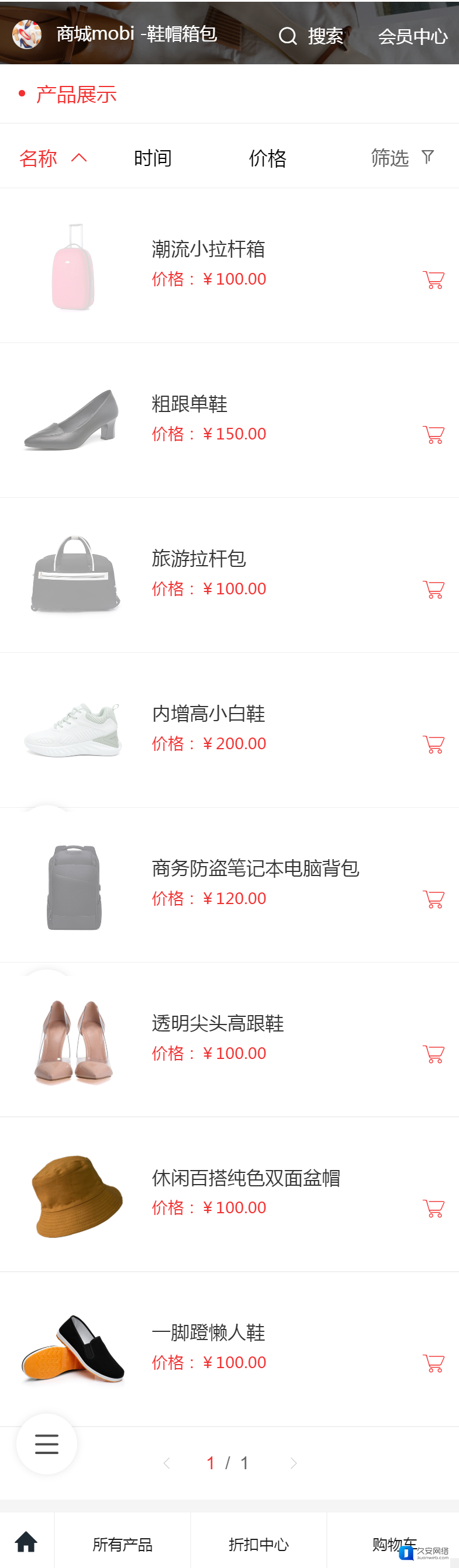Go to the home page
The height and width of the screenshot is (1568, 459).
(x=26, y=1542)
